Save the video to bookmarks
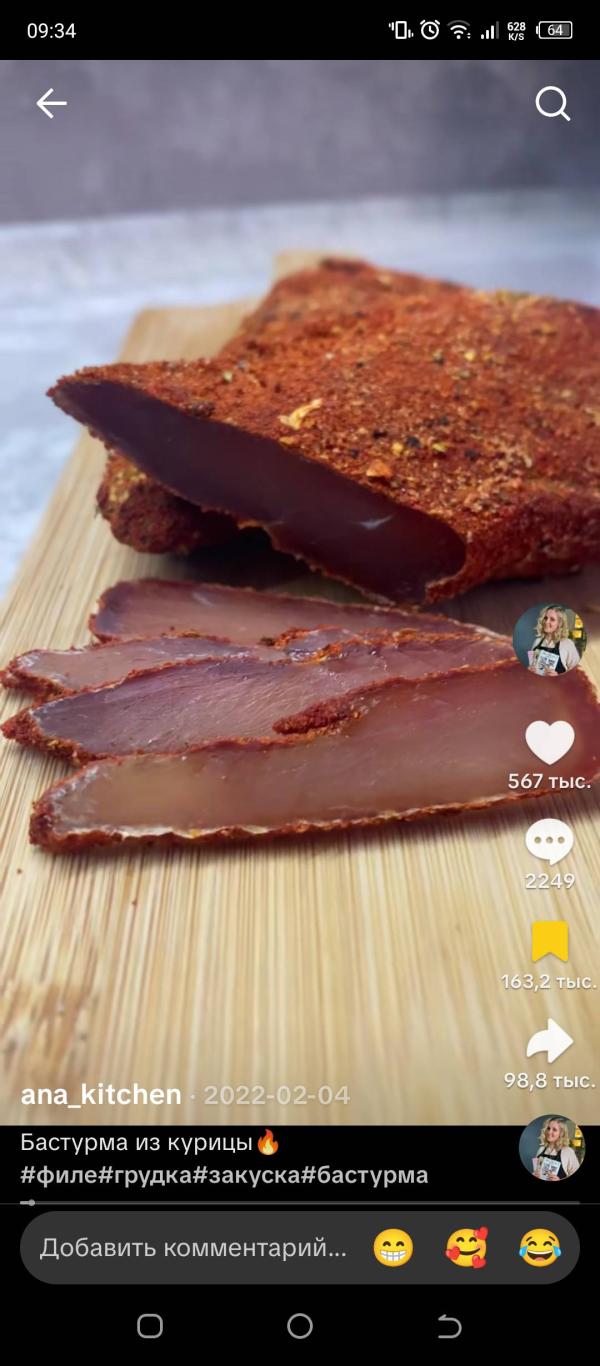 (x=550, y=942)
